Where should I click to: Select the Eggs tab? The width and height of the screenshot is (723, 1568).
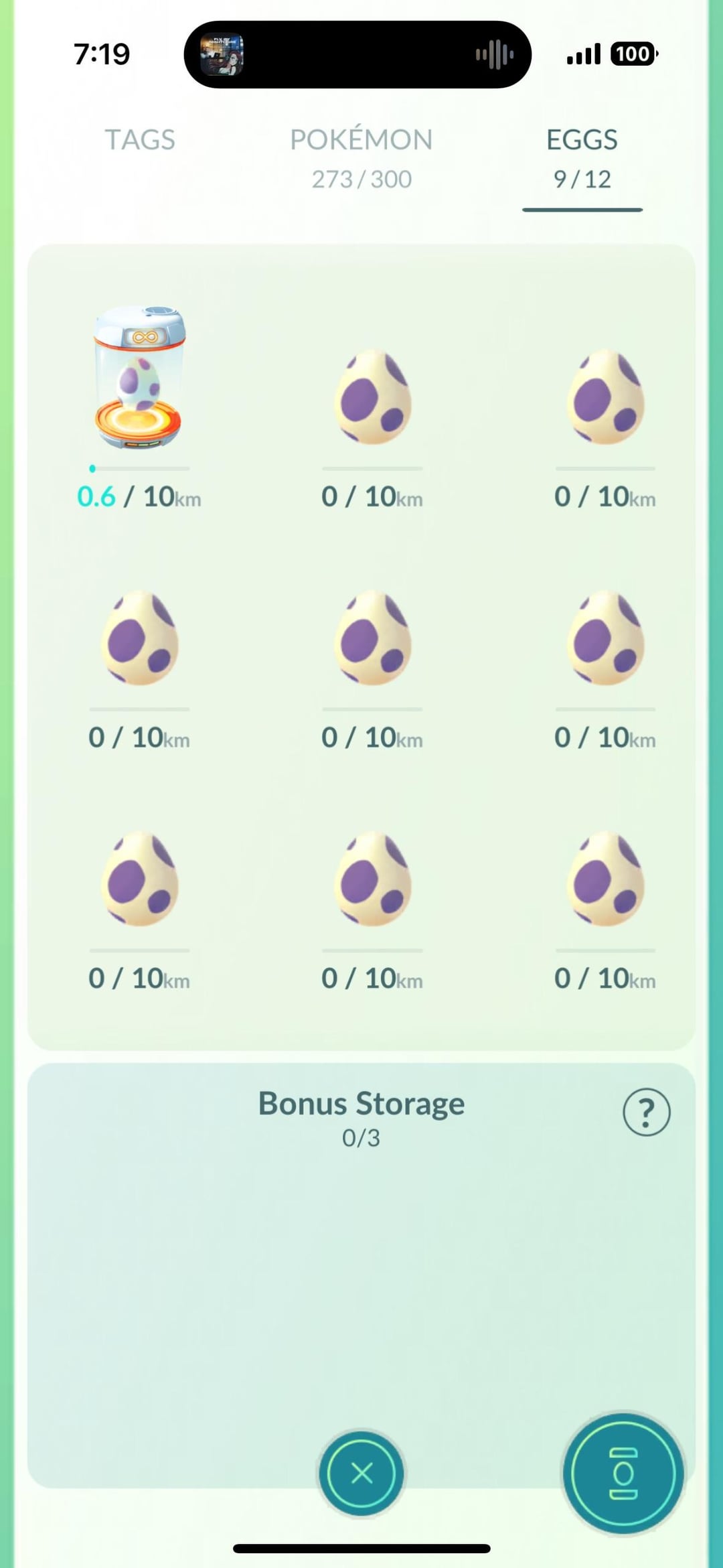pyautogui.click(x=582, y=158)
